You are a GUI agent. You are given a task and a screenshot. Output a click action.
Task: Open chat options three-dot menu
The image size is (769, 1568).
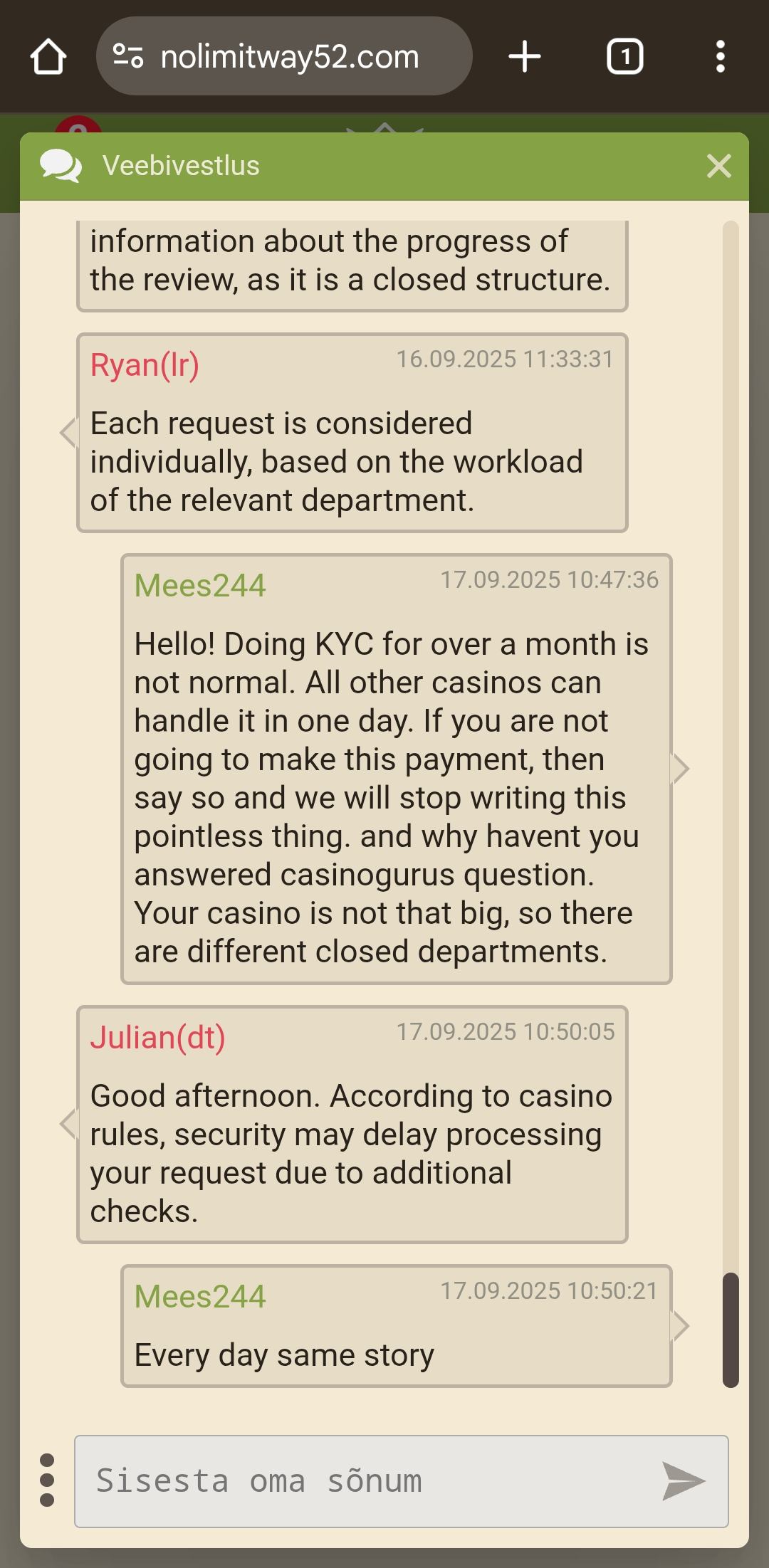coord(47,1480)
